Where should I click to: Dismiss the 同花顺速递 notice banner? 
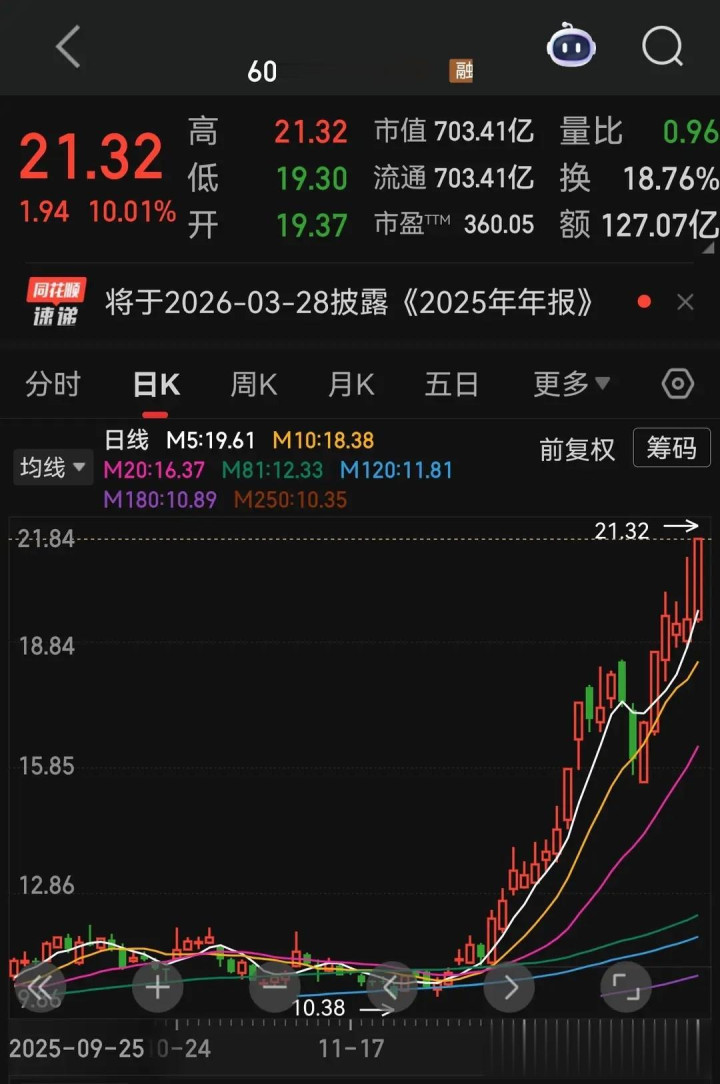point(685,302)
